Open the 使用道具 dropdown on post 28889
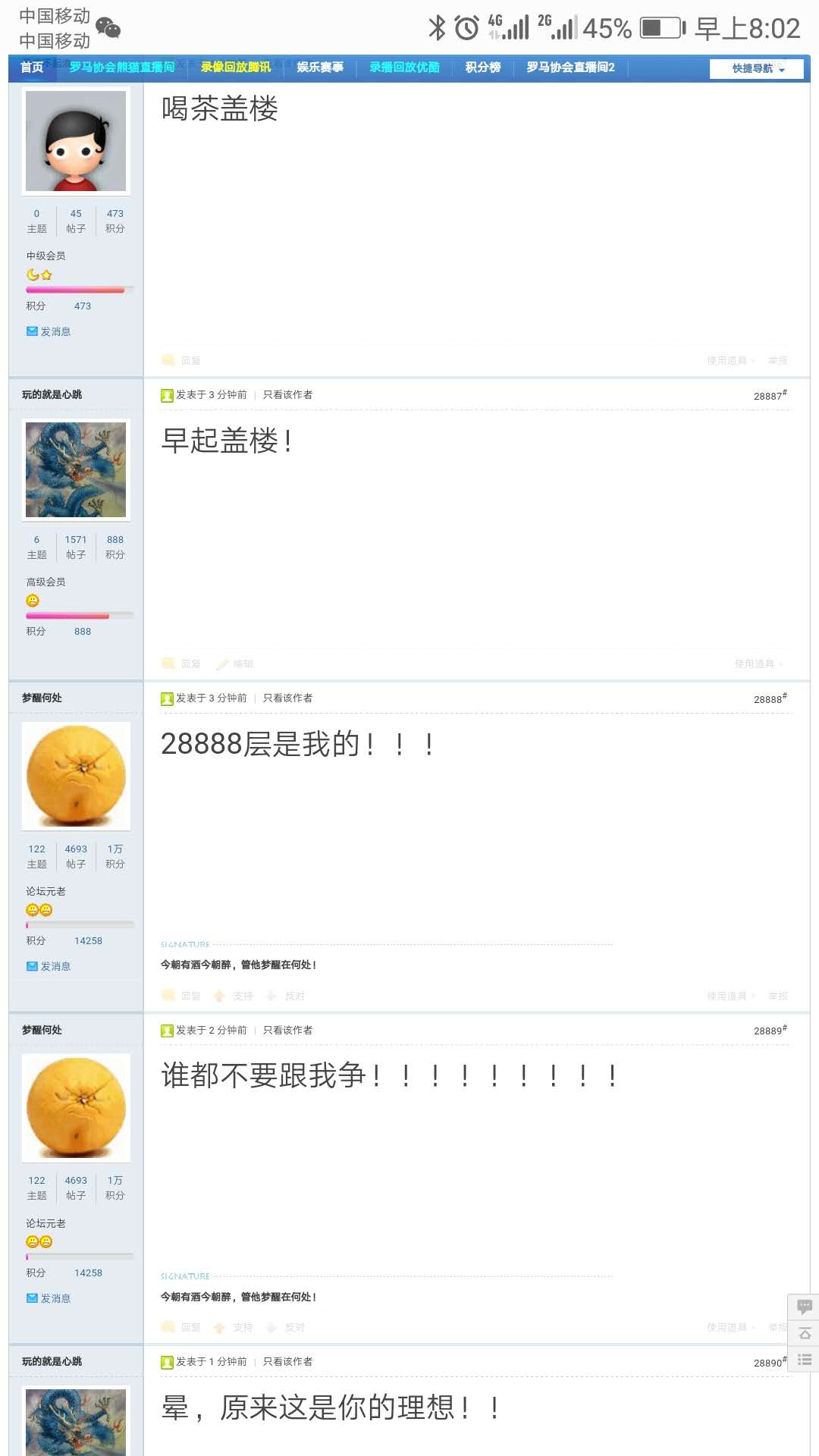 point(726,1327)
